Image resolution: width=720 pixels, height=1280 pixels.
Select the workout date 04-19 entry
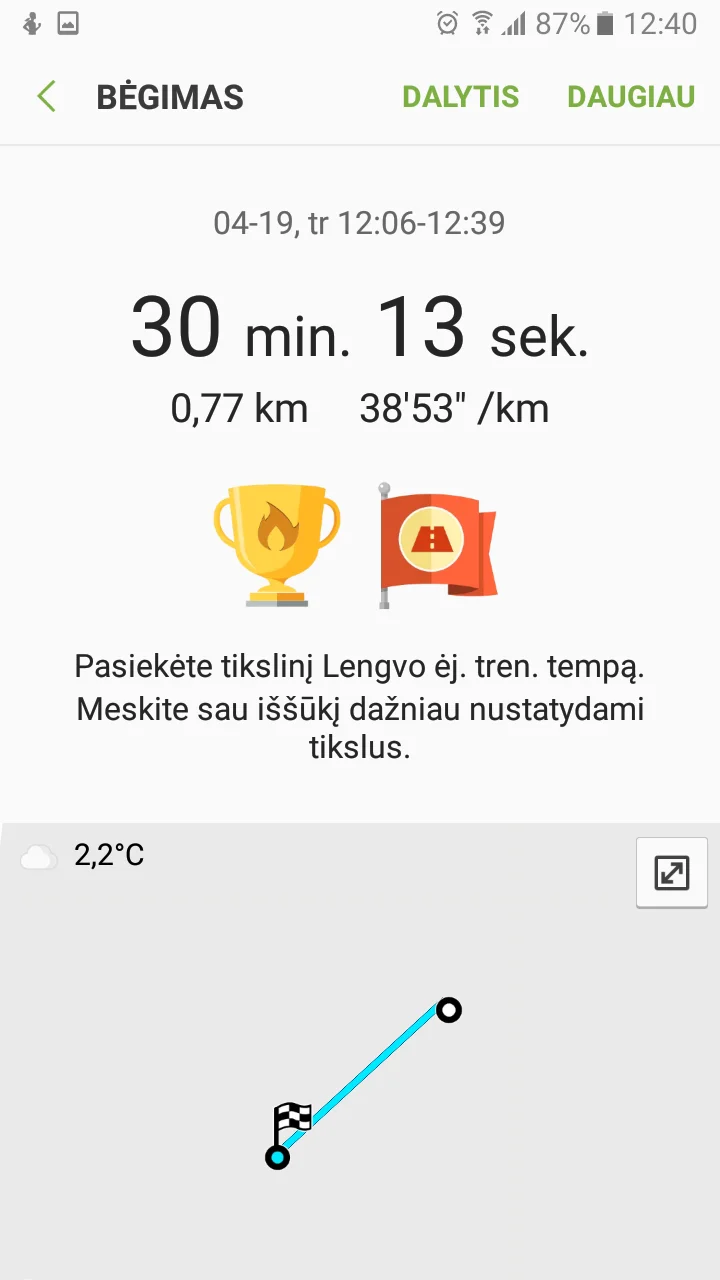tap(360, 223)
